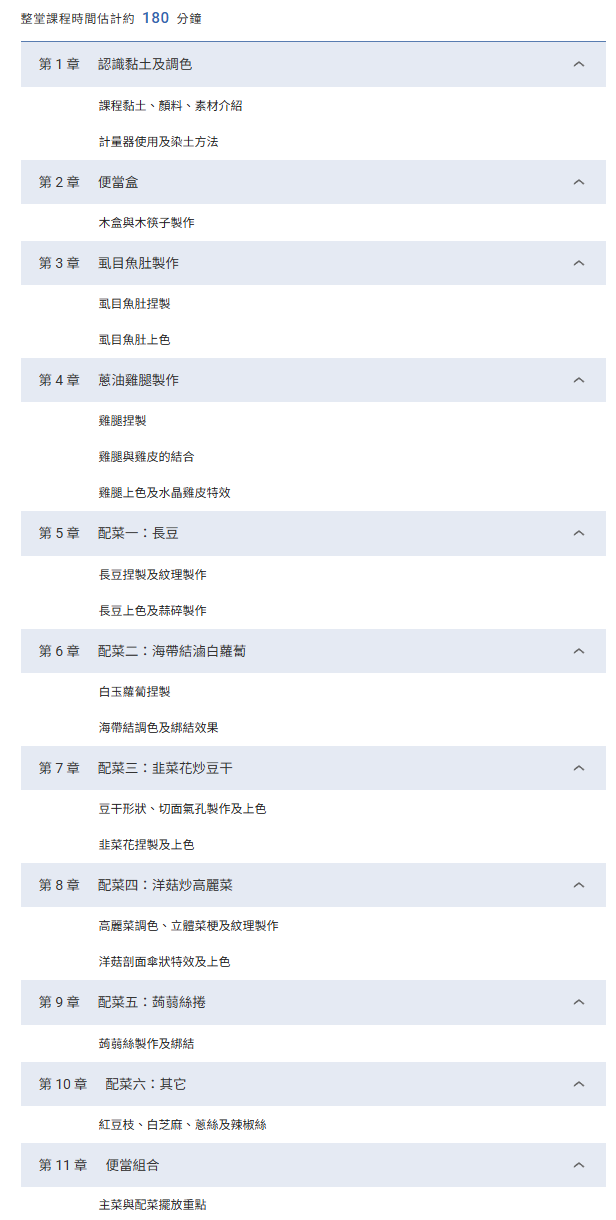The width and height of the screenshot is (616, 1220).
Task: Collapse chapter 2 便當盒 section
Action: click(x=578, y=182)
